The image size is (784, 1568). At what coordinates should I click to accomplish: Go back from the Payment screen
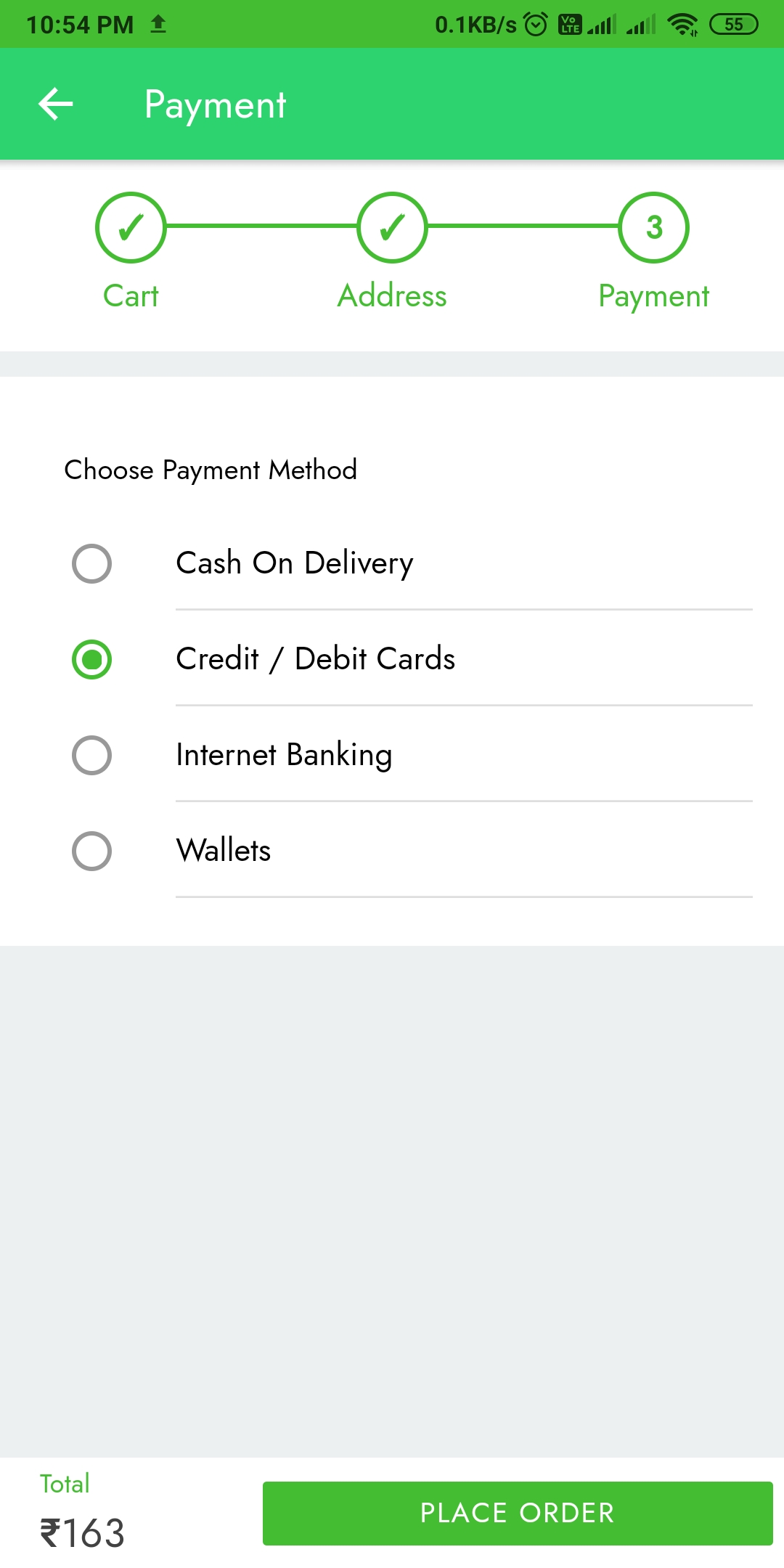56,105
